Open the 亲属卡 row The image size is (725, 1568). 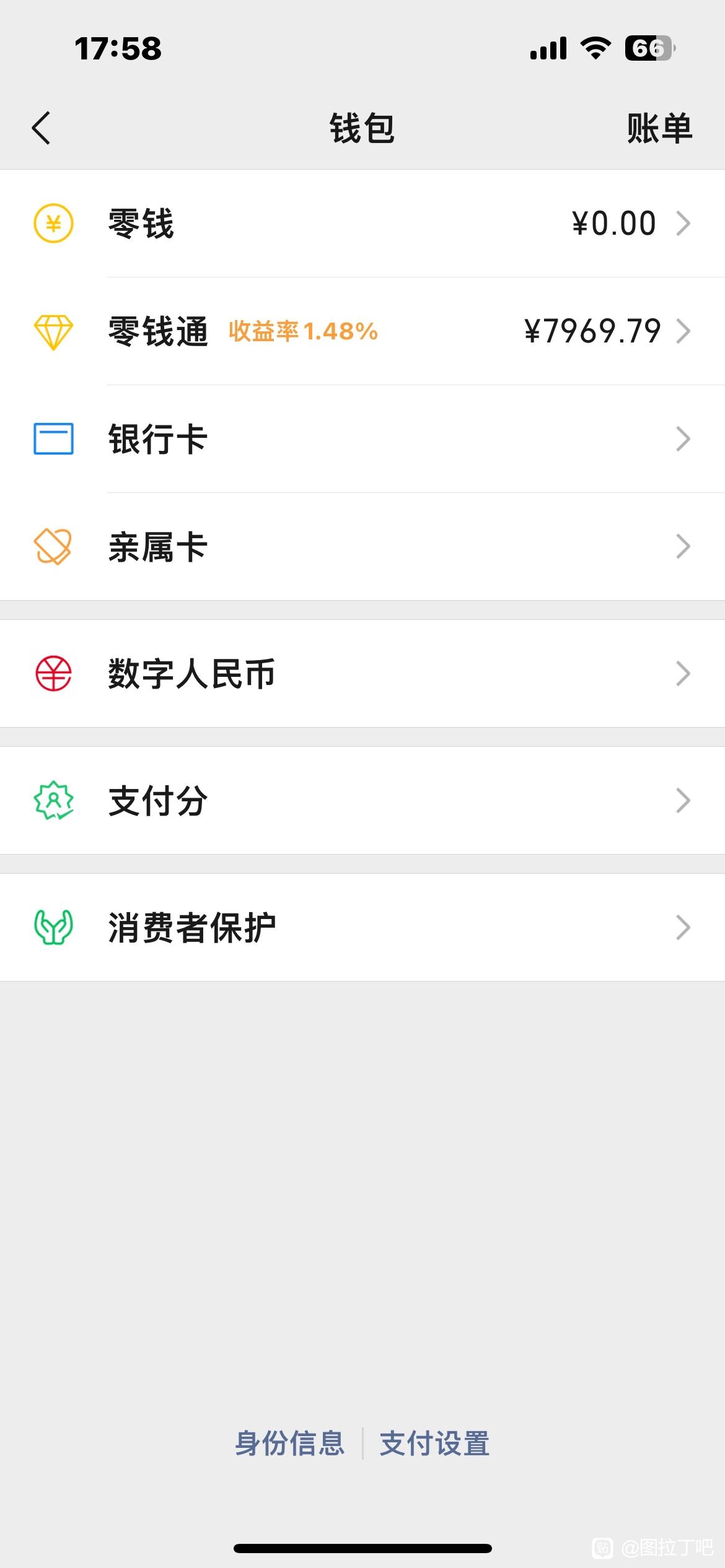click(x=362, y=547)
